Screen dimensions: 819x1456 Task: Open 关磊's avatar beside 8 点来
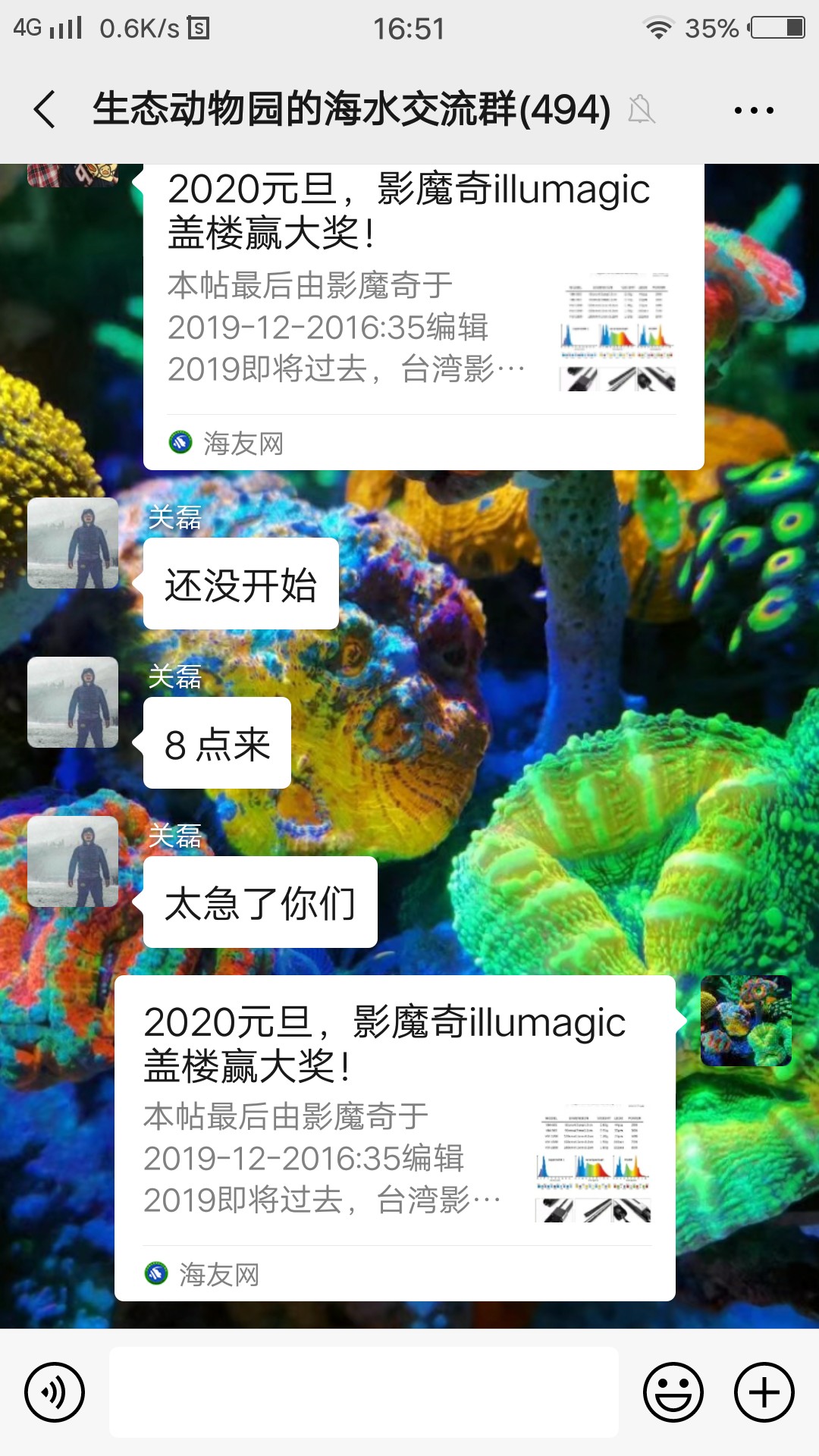pos(73,702)
